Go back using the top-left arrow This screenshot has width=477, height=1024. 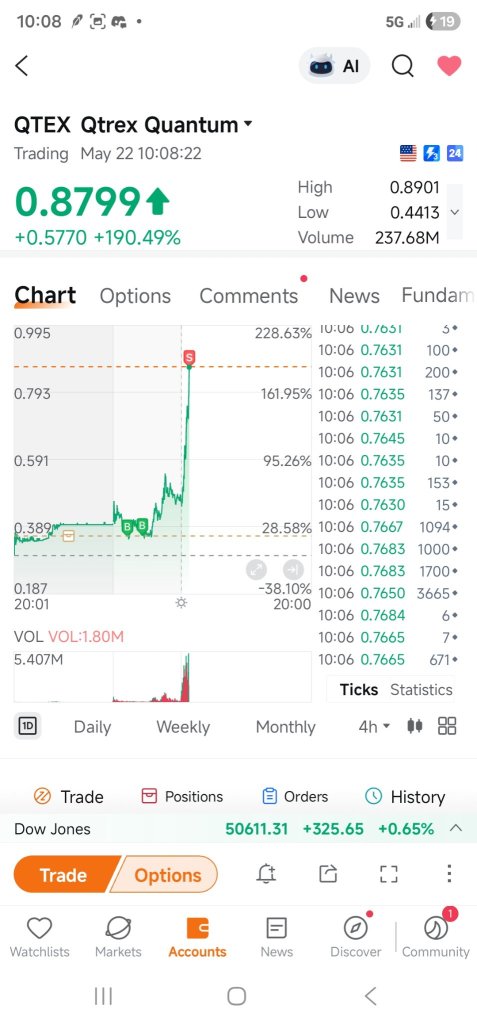click(x=22, y=65)
